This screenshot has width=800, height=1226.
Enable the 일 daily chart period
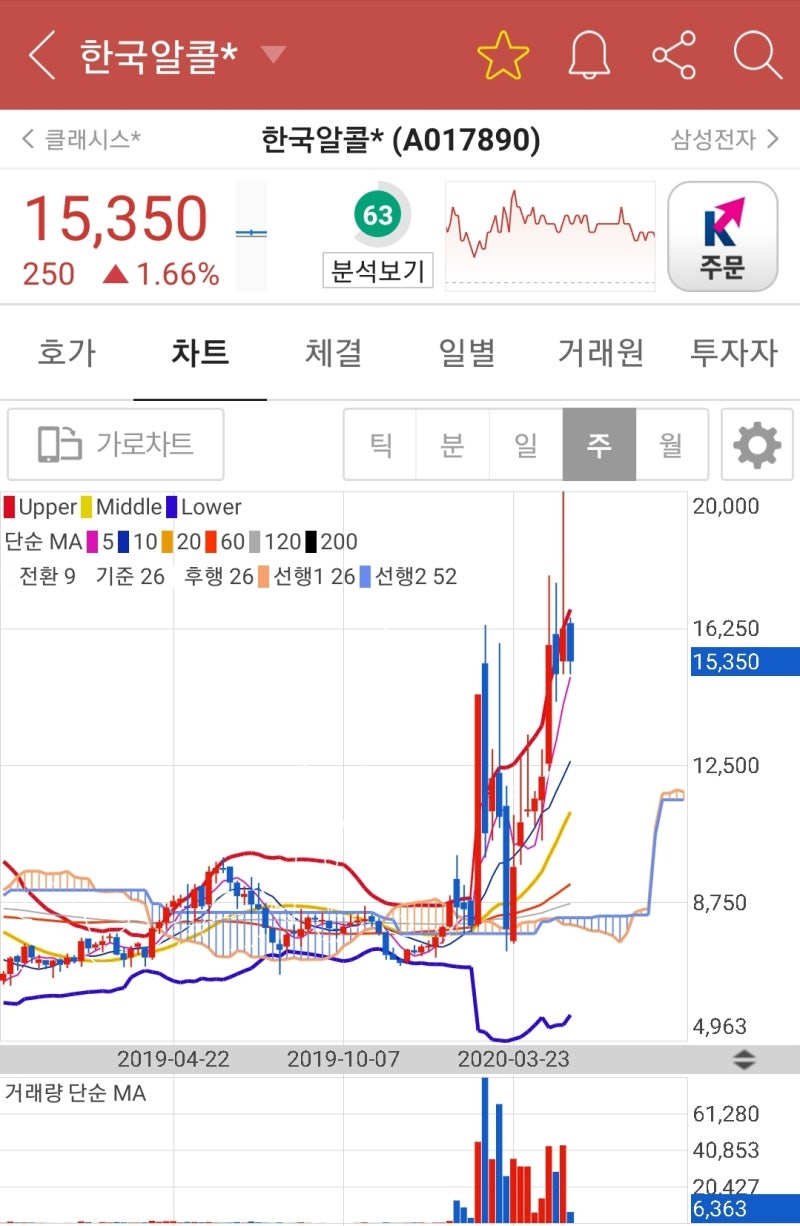click(x=525, y=444)
